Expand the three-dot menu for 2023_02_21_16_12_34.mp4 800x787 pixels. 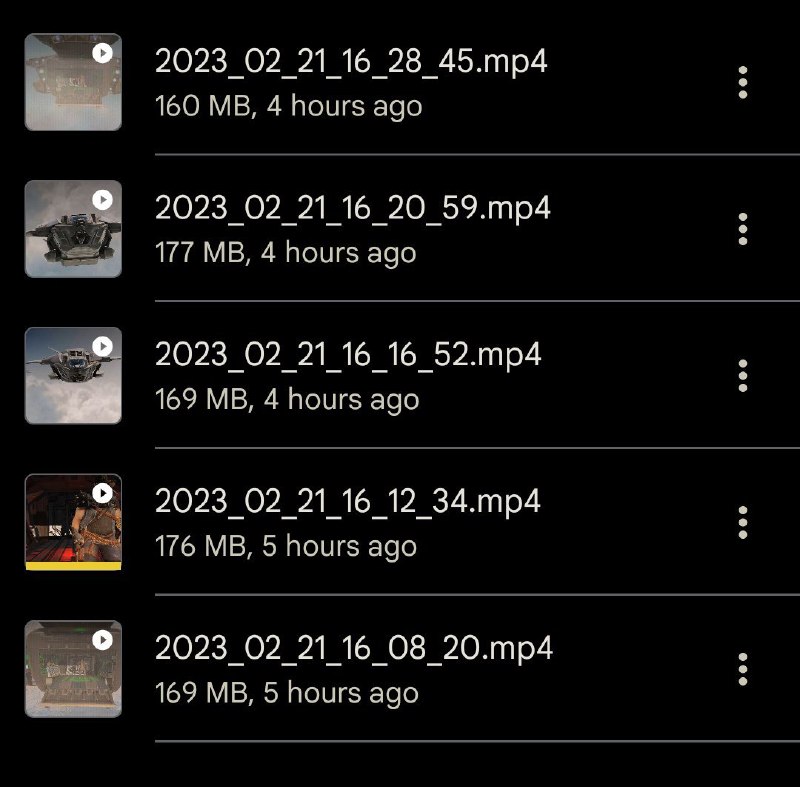pos(742,522)
